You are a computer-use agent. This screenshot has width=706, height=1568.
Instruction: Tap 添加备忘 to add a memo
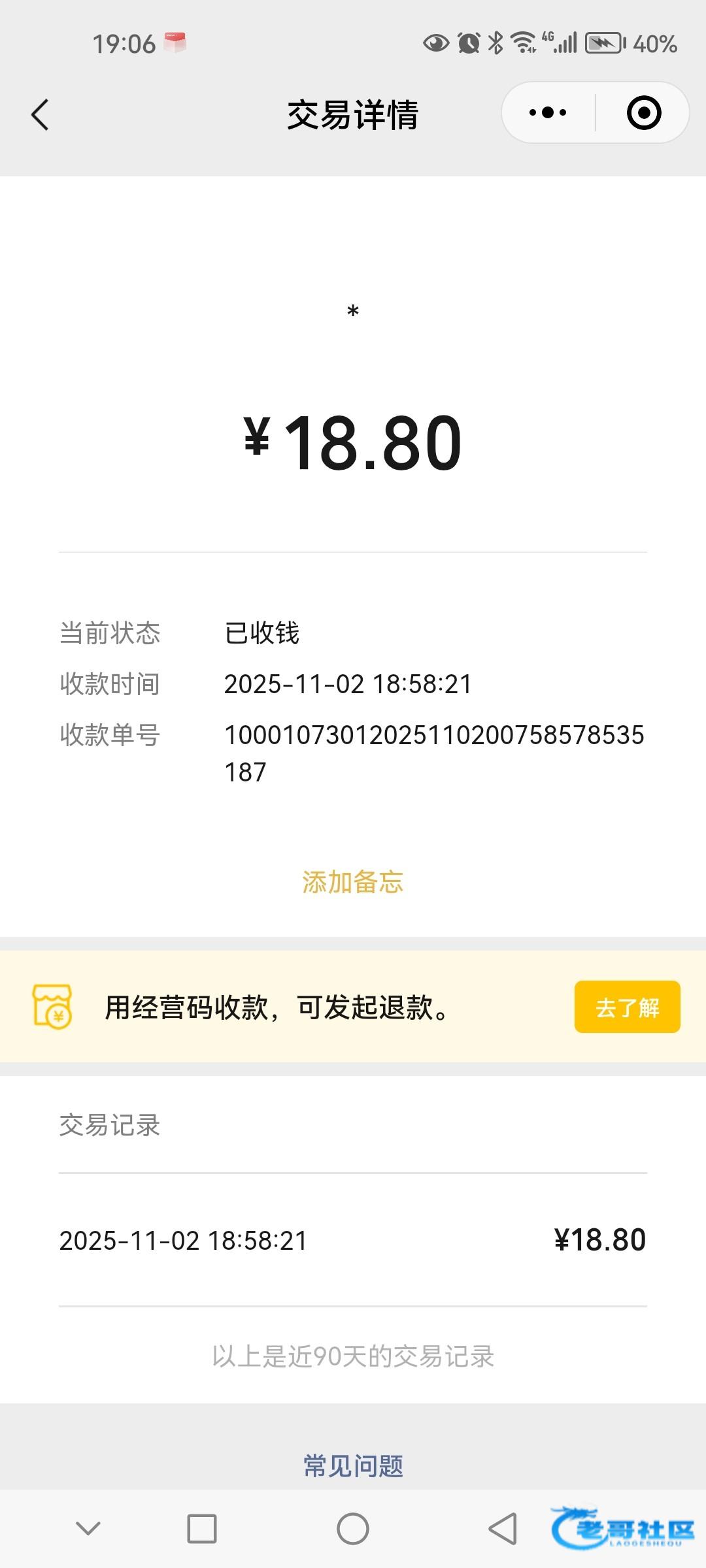point(353,882)
